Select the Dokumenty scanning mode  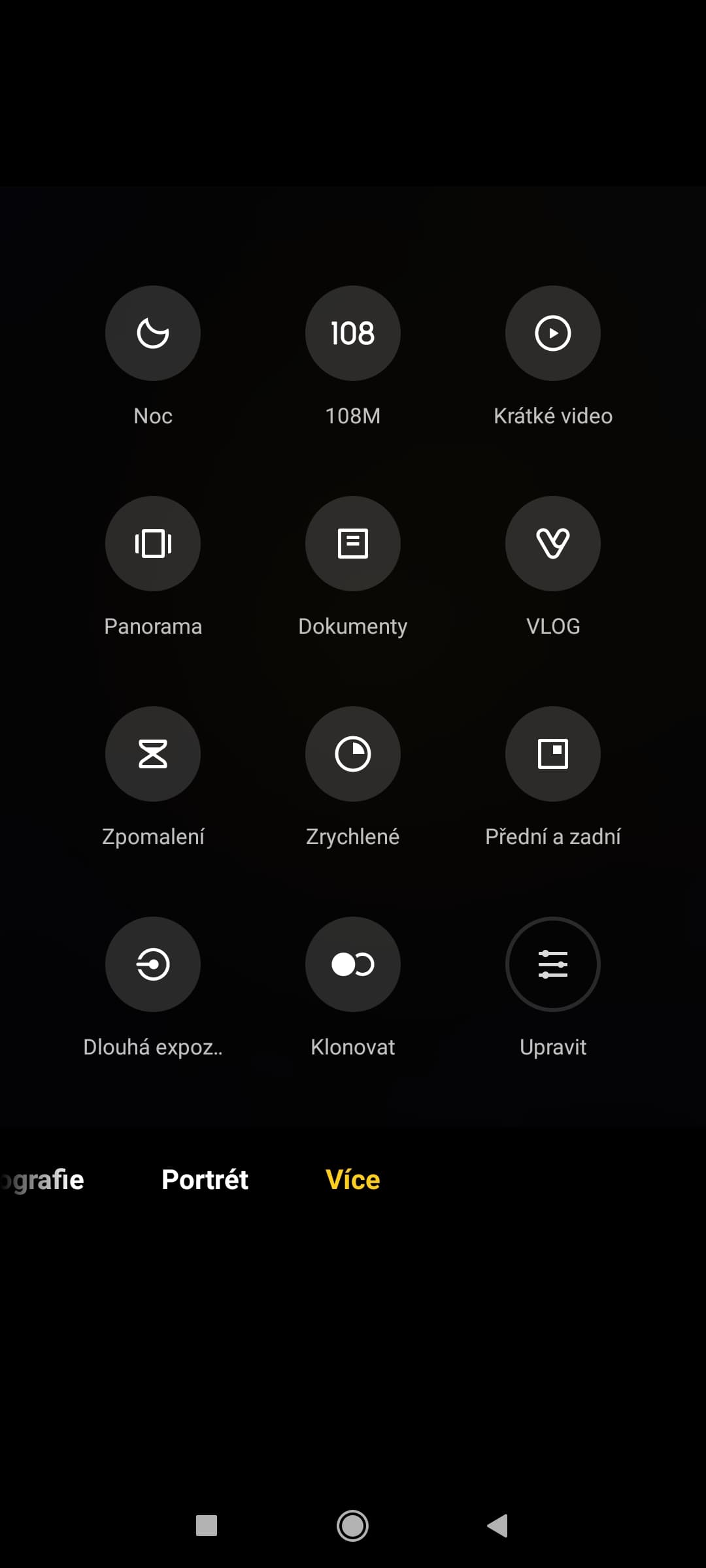[x=353, y=544]
